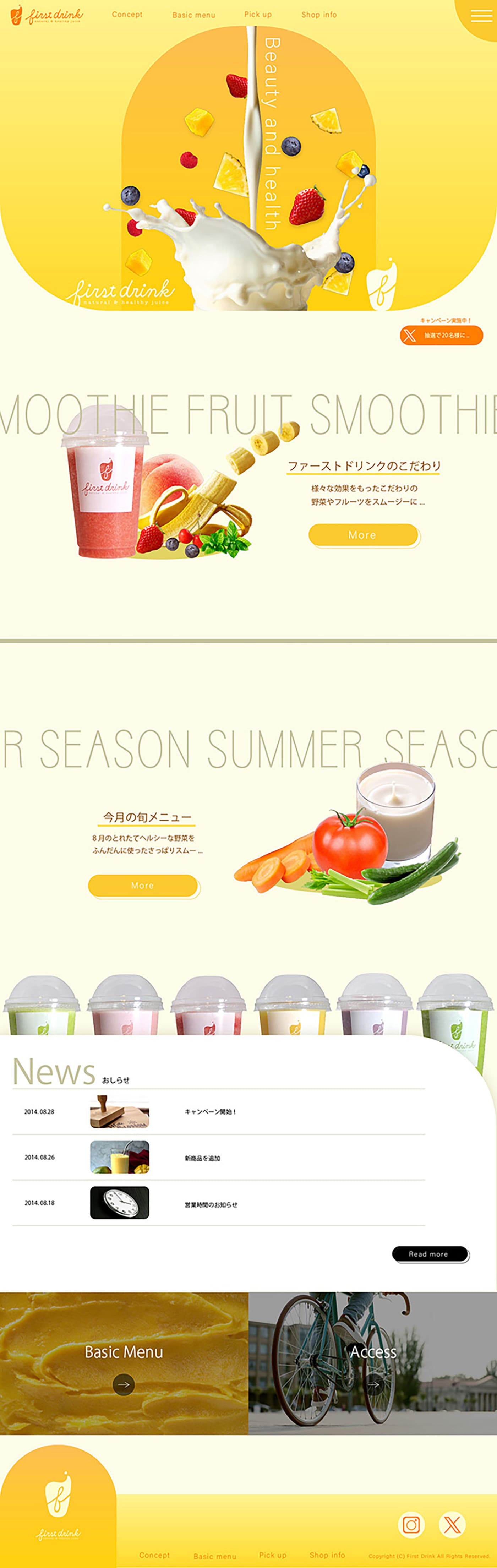The width and height of the screenshot is (497, 1568).
Task: Tap Read more in News section
Action: [430, 1254]
